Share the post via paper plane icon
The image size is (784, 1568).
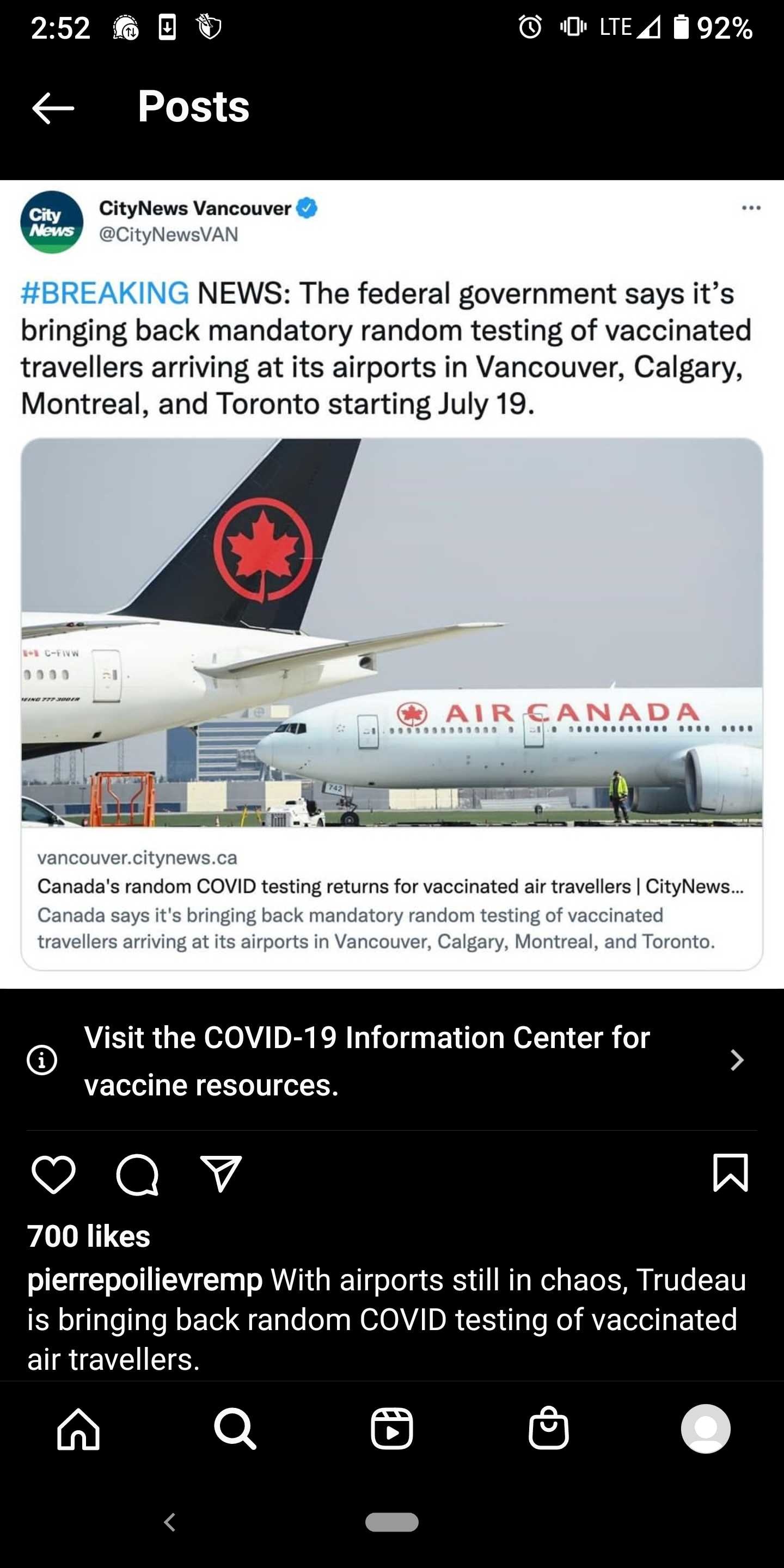pyautogui.click(x=221, y=1173)
